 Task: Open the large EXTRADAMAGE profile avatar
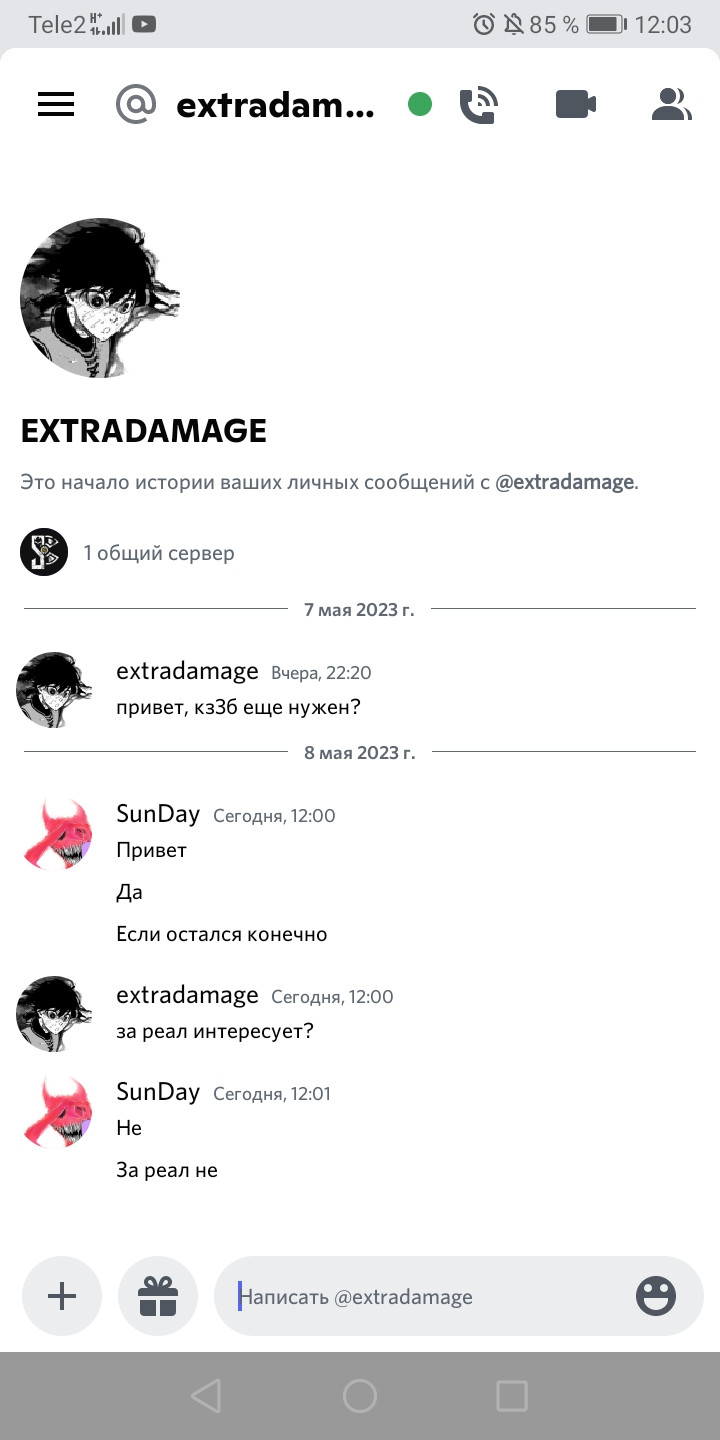[x=98, y=298]
